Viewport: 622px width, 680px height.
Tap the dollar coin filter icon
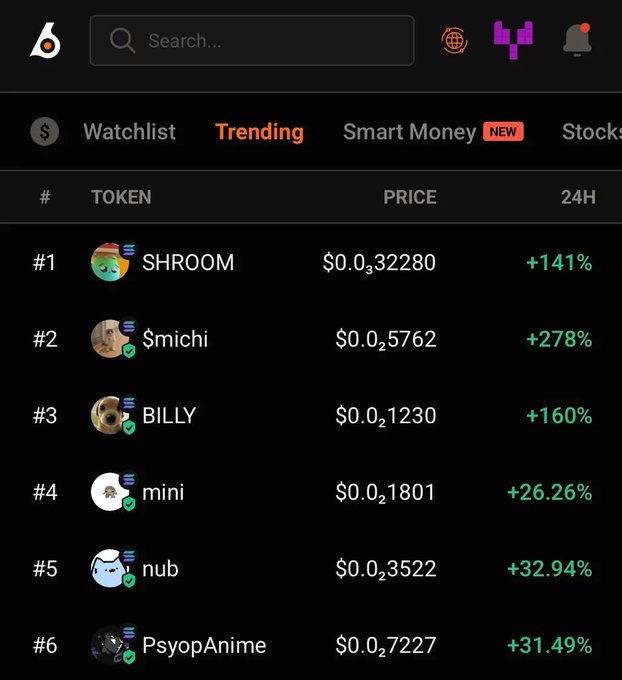[x=44, y=131]
